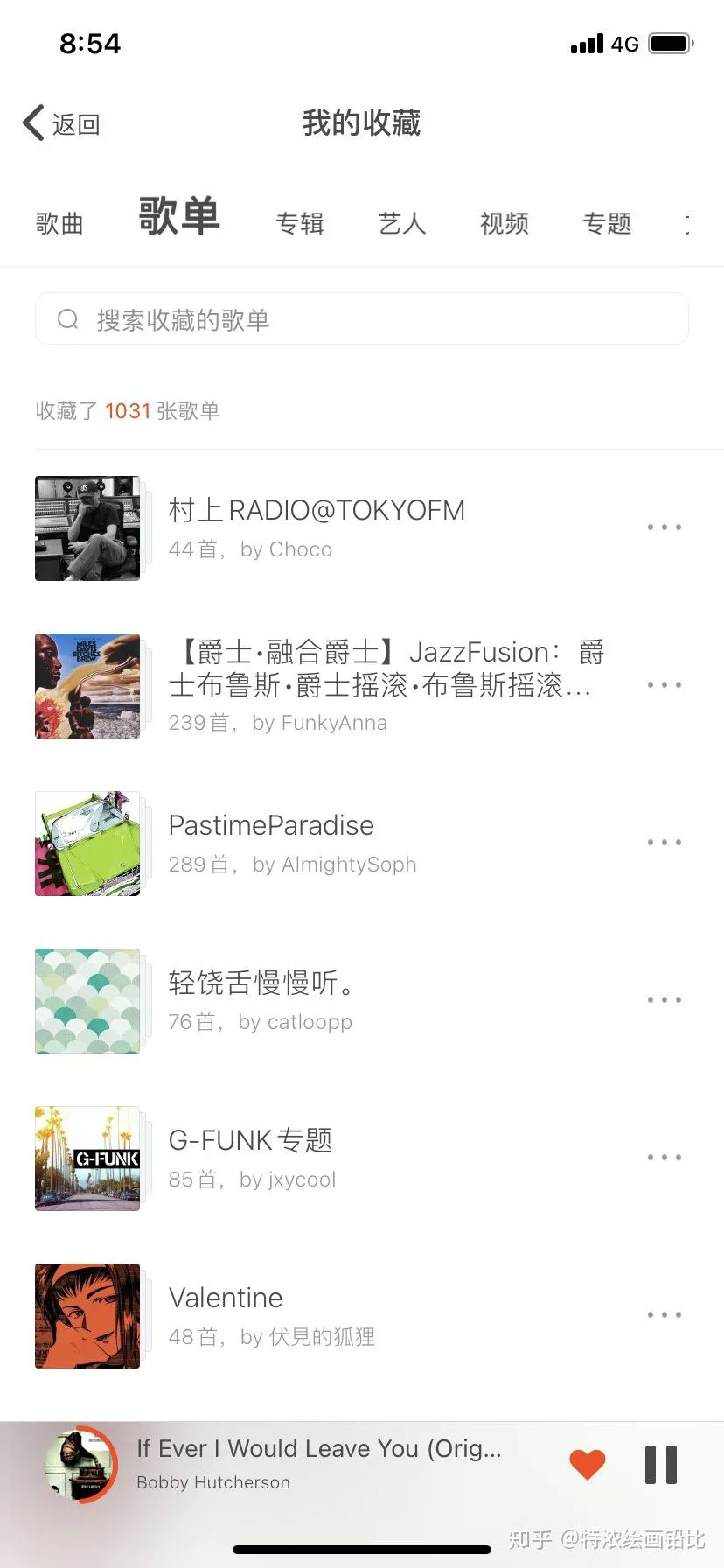Open more options for 轻饶舌慢慢听

pos(665,1000)
